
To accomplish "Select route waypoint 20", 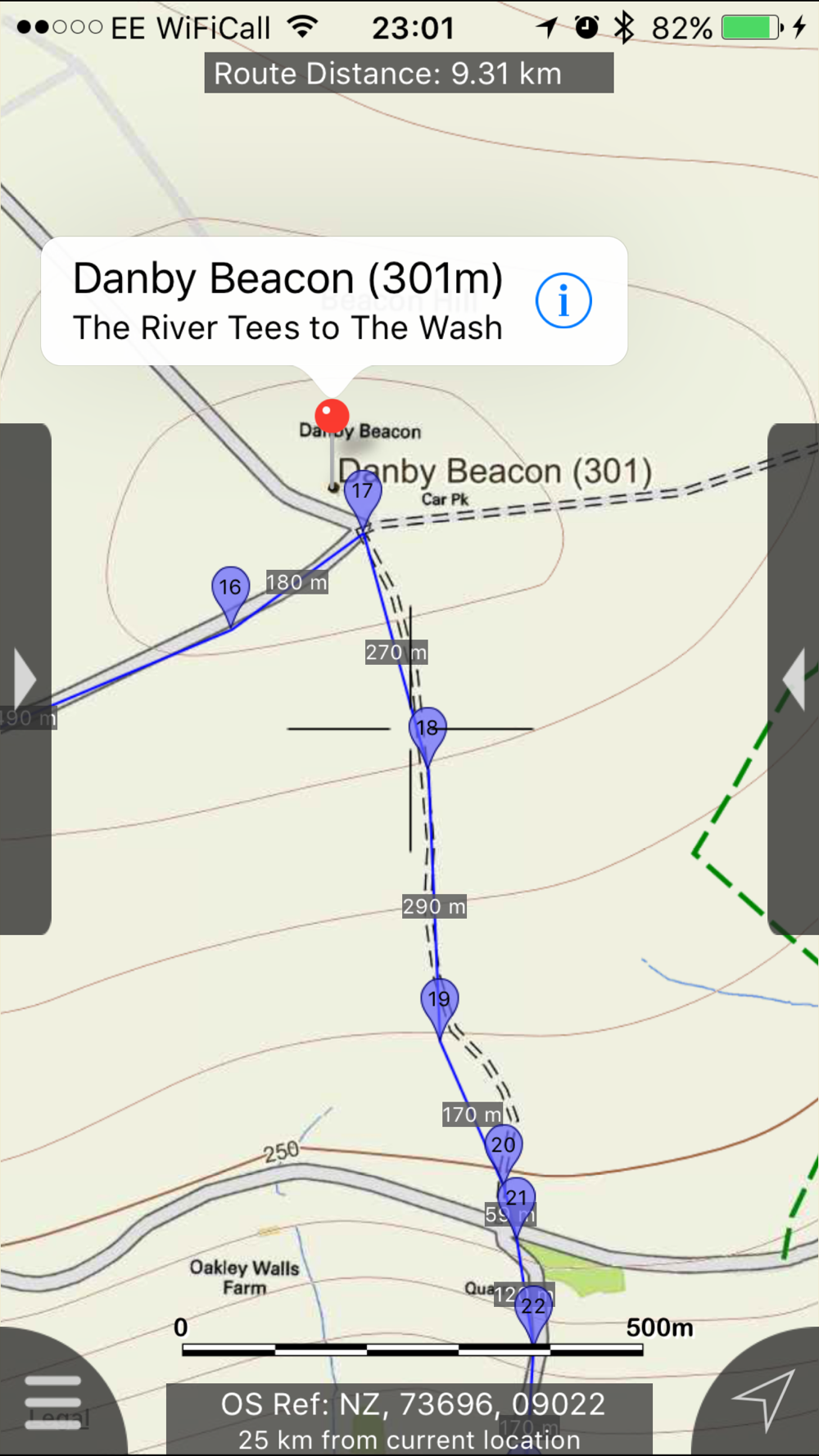I will click(503, 1144).
